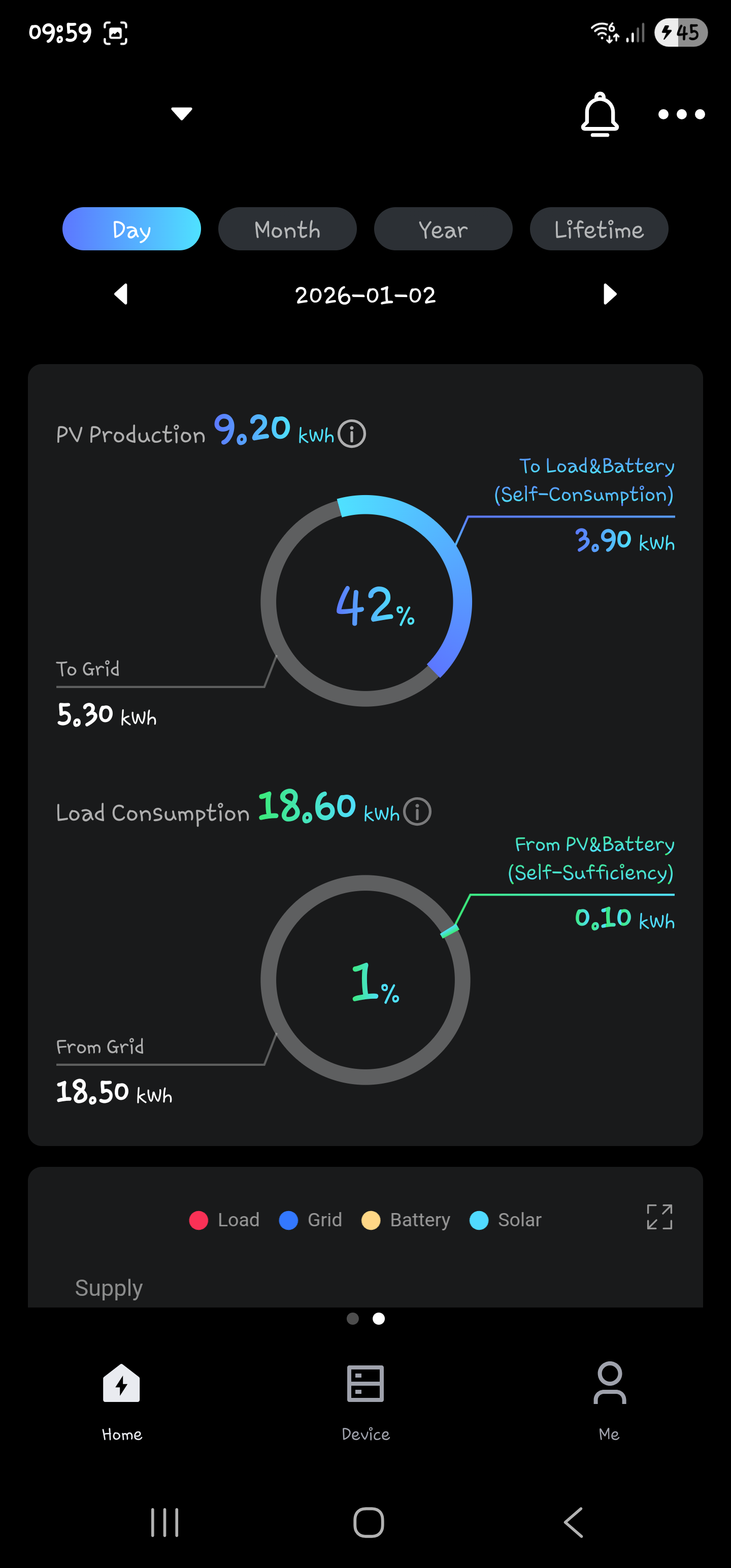Tap the system back button
Image resolution: width=731 pixels, height=1568 pixels.
point(573,1522)
